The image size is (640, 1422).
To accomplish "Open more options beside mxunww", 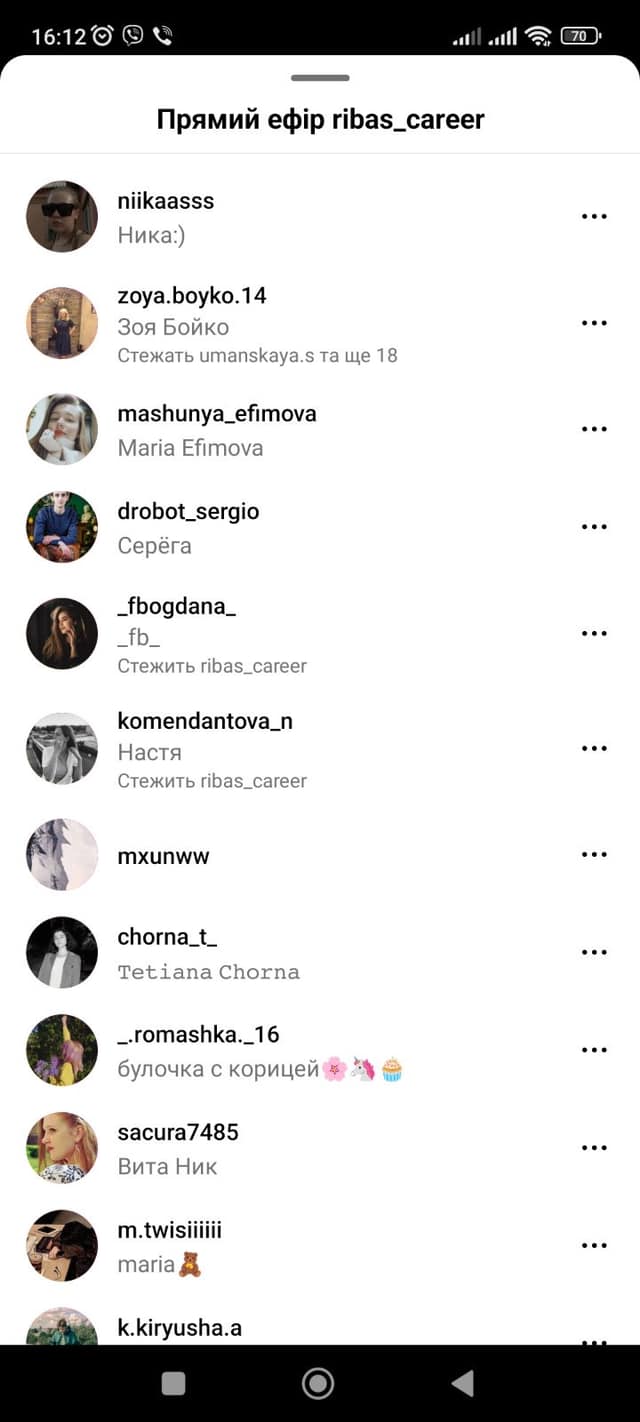I will (594, 854).
